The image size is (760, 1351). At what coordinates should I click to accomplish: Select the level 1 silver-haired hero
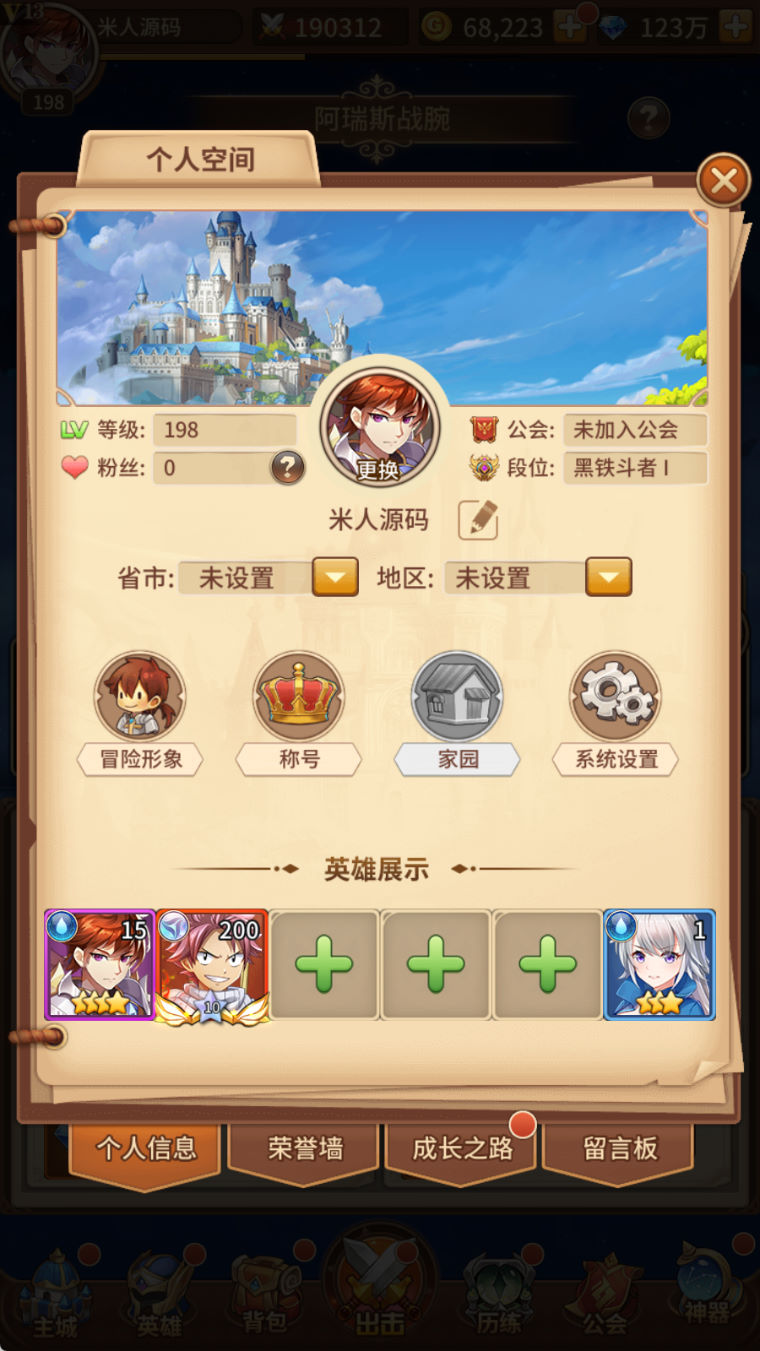[660, 964]
